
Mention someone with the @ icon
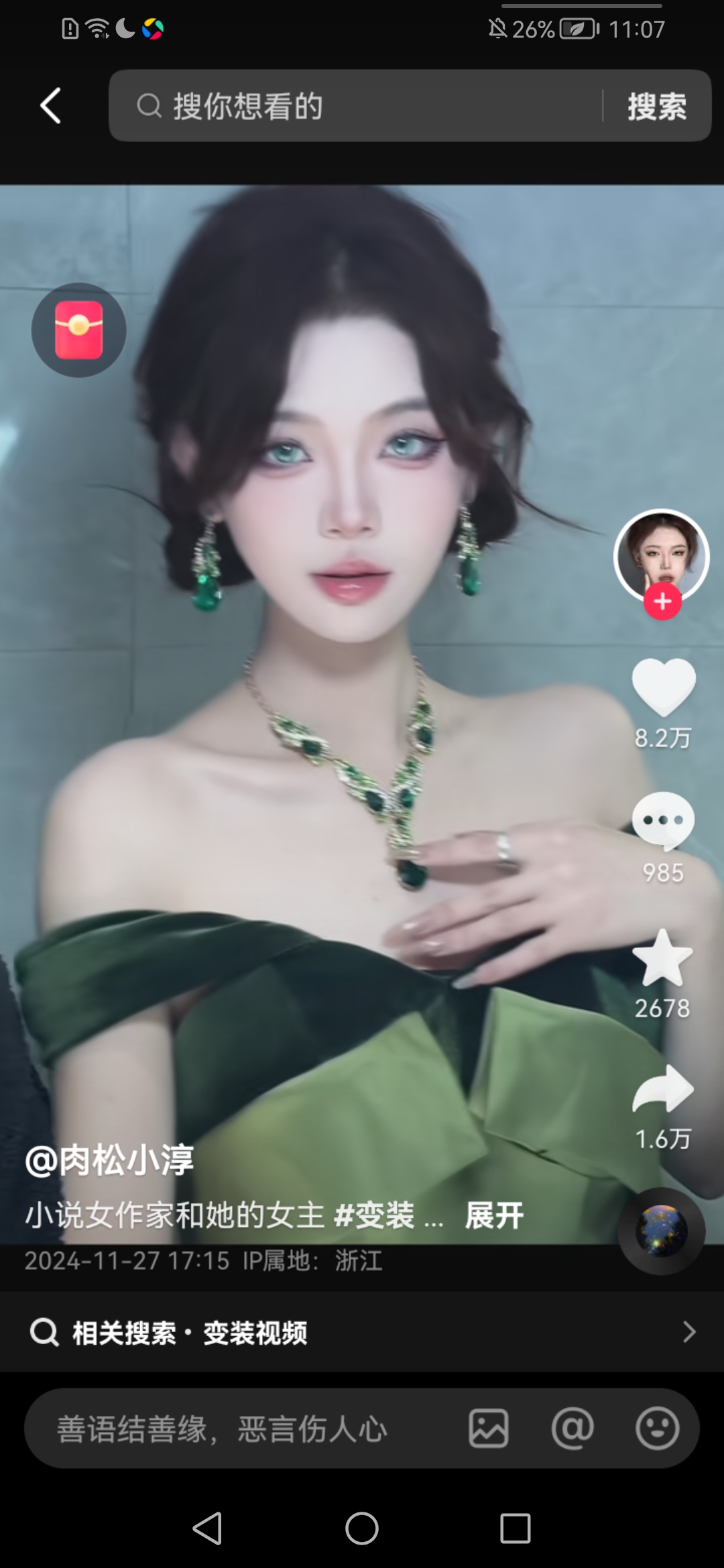click(572, 1429)
